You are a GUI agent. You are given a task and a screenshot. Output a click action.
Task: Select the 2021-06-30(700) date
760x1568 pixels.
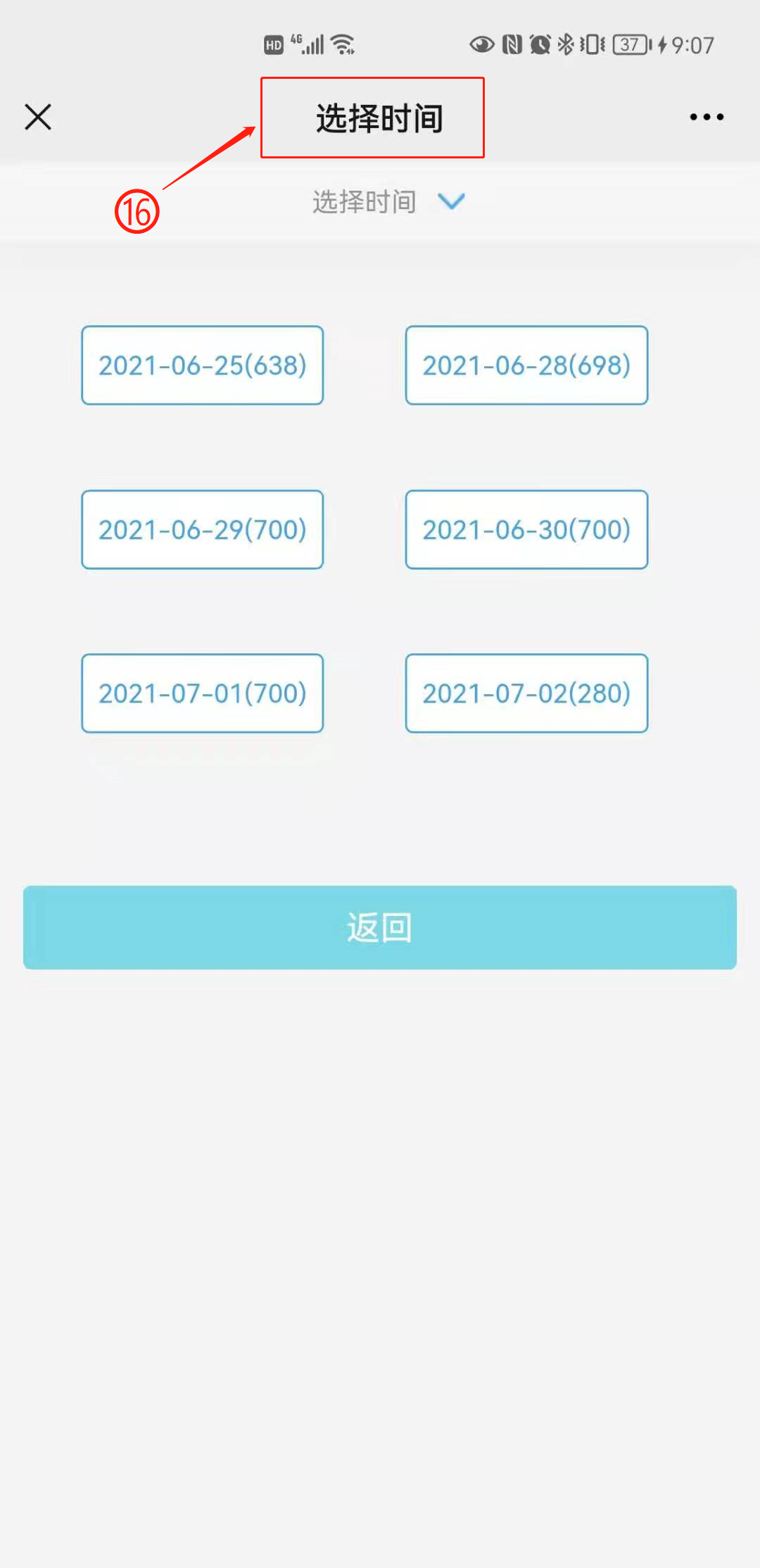tap(526, 529)
